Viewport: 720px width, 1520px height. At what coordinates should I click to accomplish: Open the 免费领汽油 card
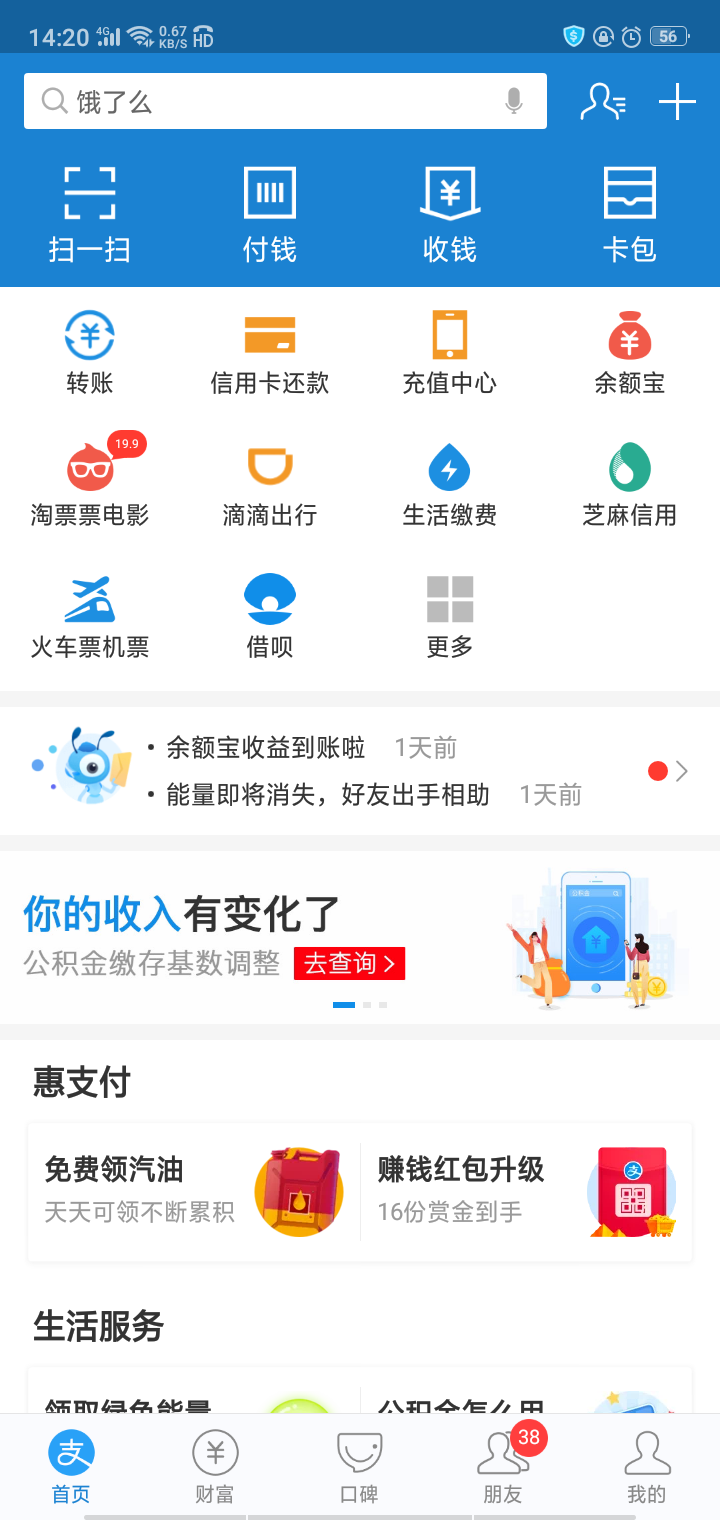click(x=194, y=1190)
